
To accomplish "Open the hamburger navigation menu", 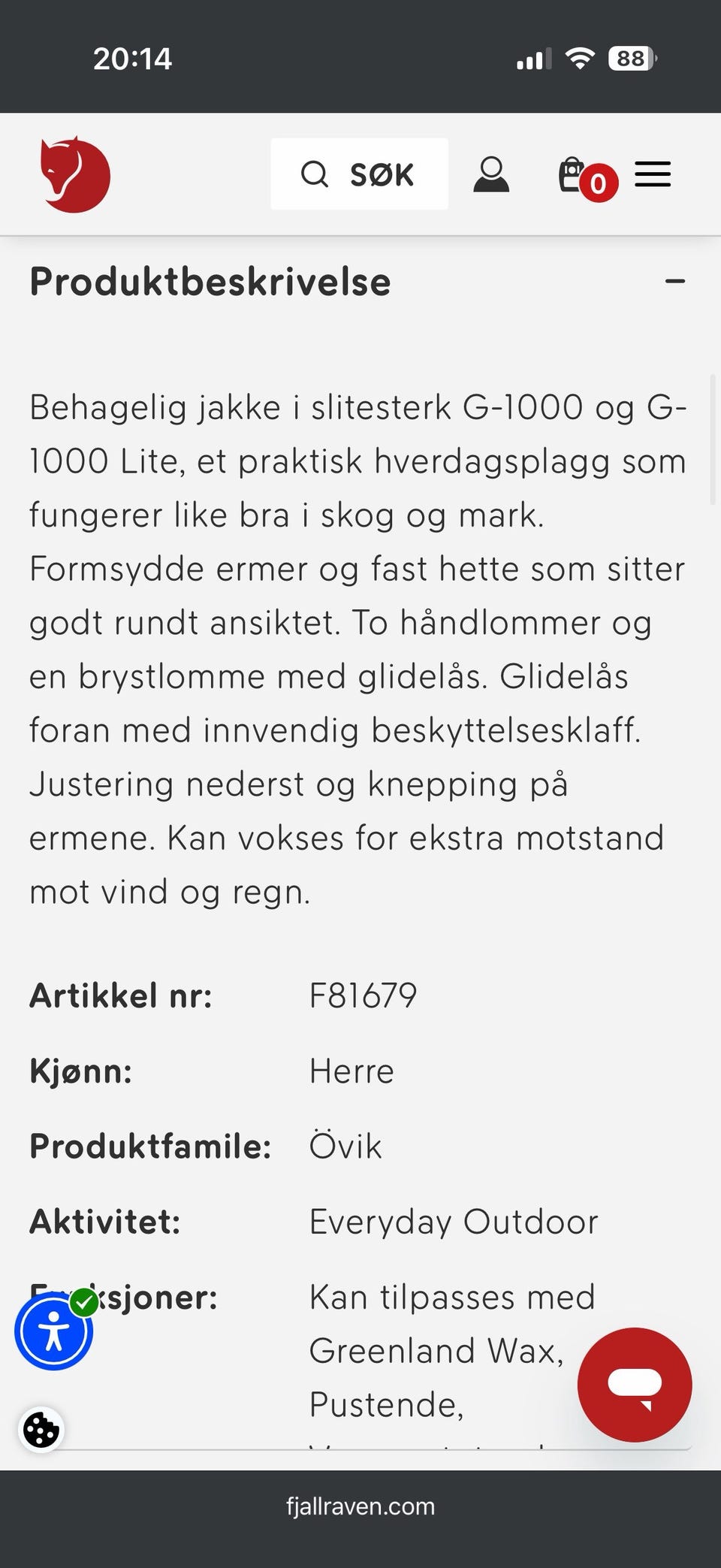I will tap(652, 174).
